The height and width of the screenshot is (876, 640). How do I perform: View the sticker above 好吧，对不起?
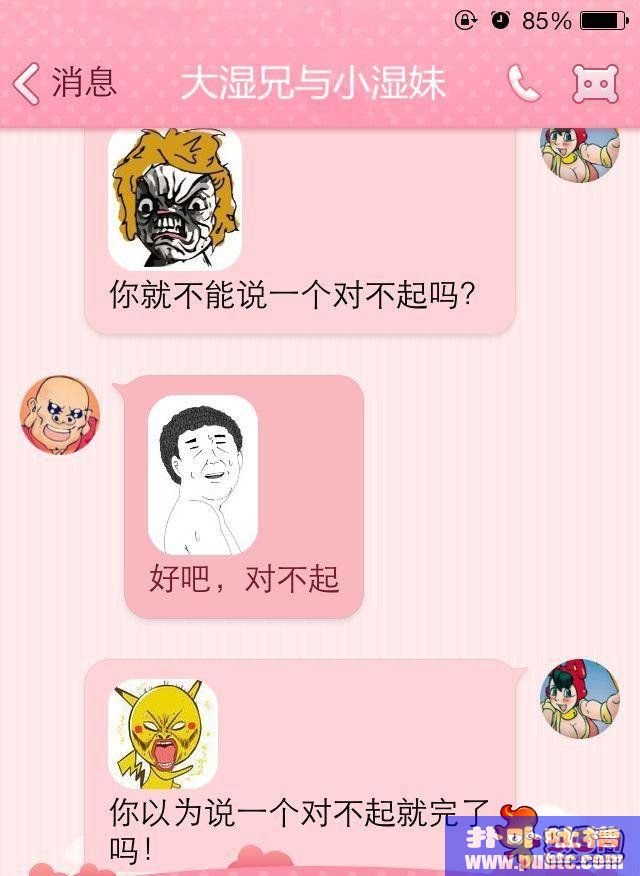click(203, 475)
